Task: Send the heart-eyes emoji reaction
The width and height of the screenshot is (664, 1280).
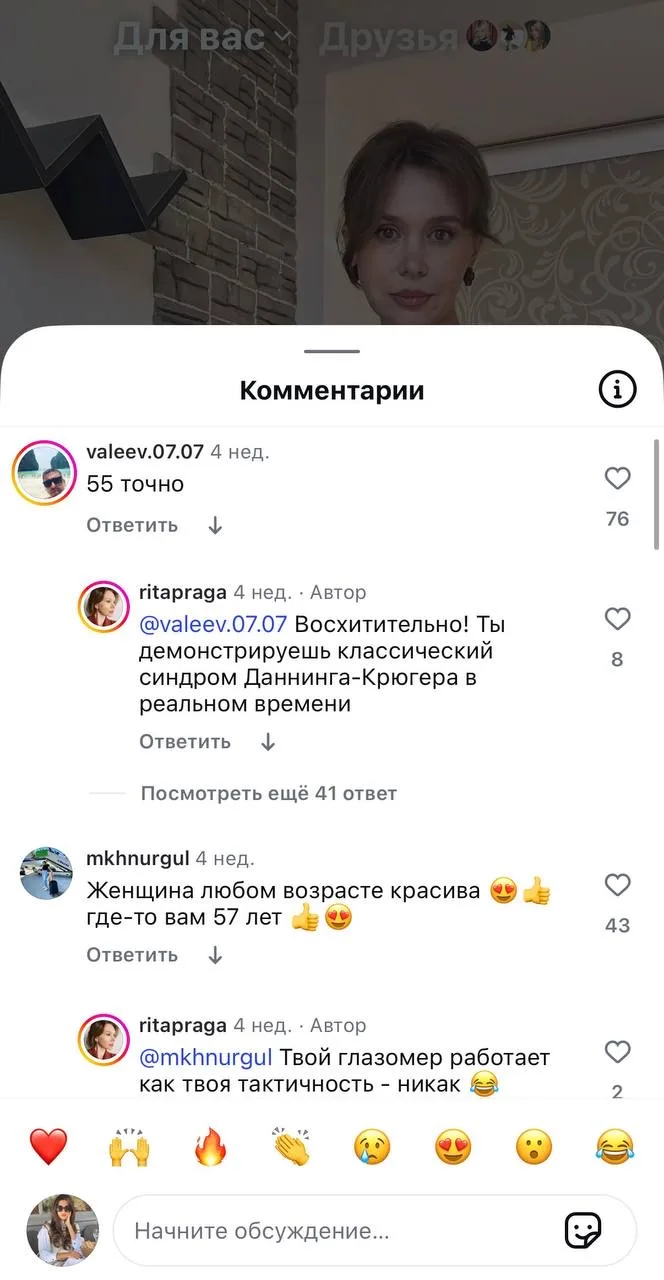Action: tap(453, 1146)
